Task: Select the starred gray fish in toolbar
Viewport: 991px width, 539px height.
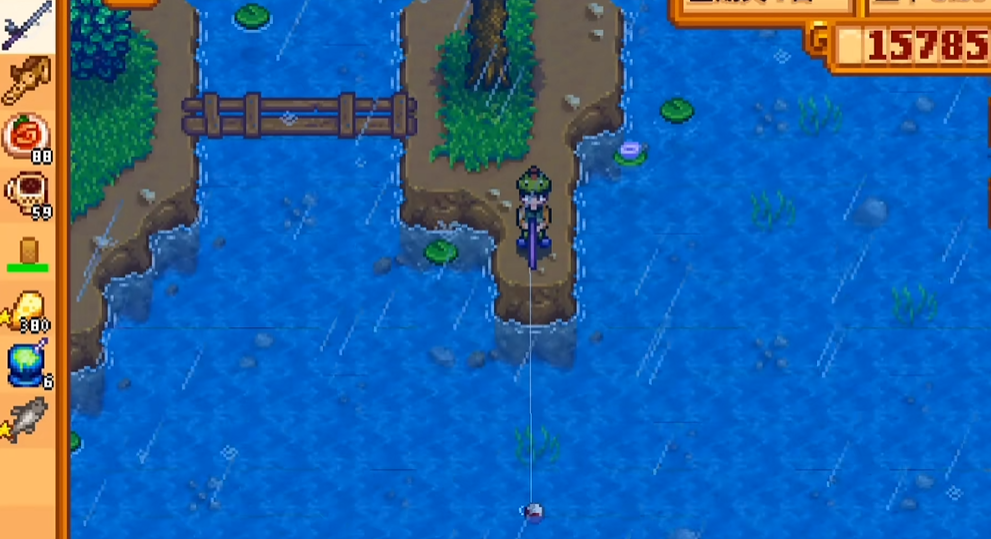Action: 27,419
